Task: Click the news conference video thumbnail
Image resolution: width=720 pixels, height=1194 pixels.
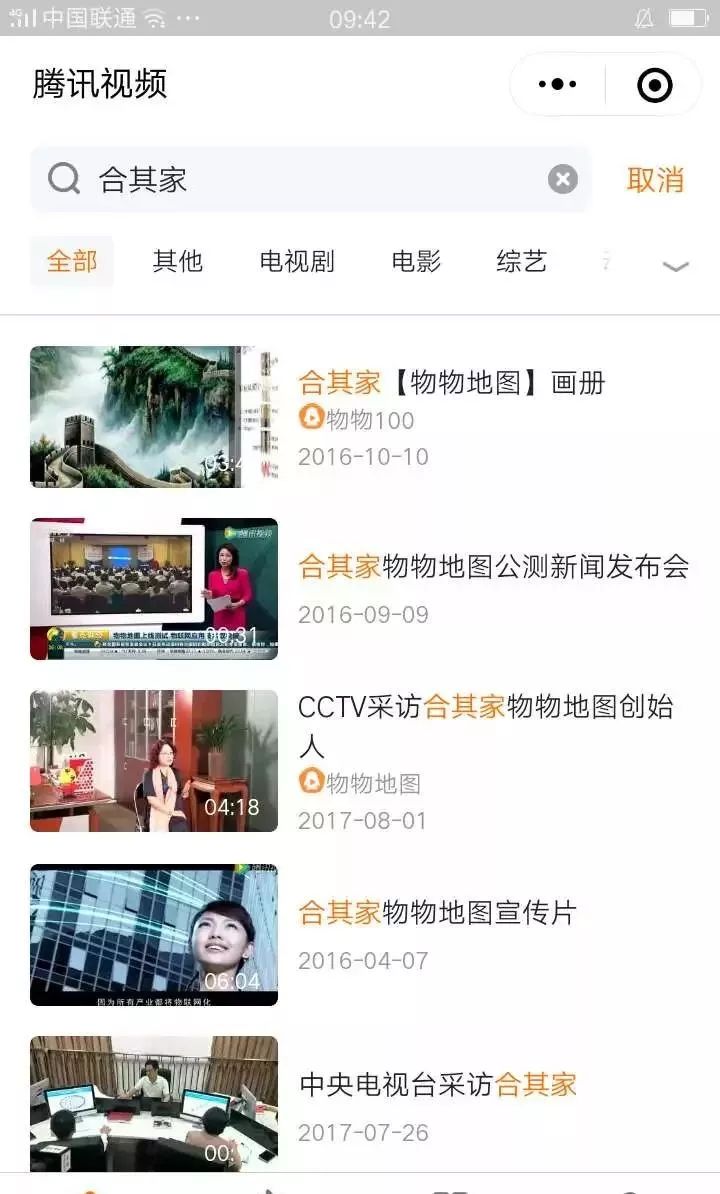Action: [153, 588]
